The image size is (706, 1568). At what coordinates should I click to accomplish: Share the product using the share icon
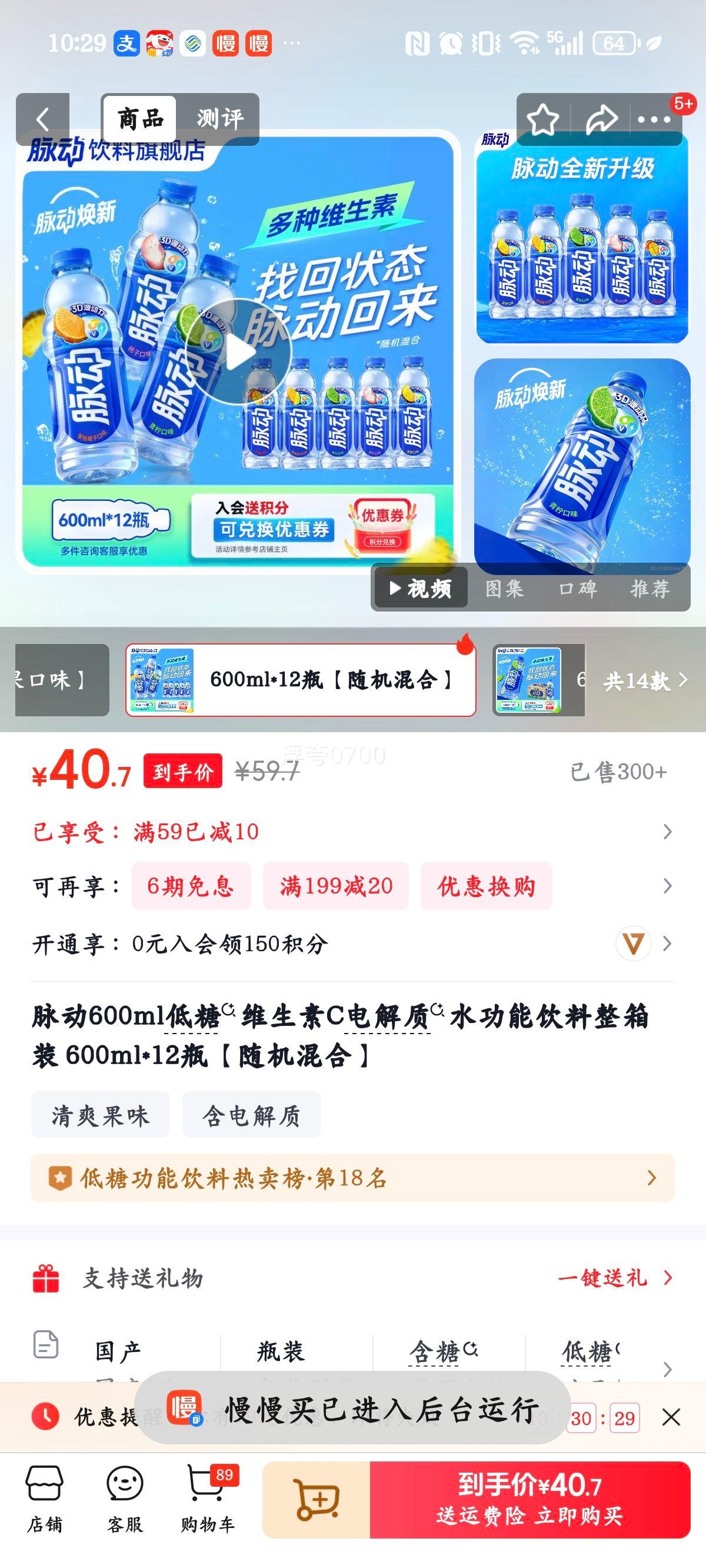(602, 119)
